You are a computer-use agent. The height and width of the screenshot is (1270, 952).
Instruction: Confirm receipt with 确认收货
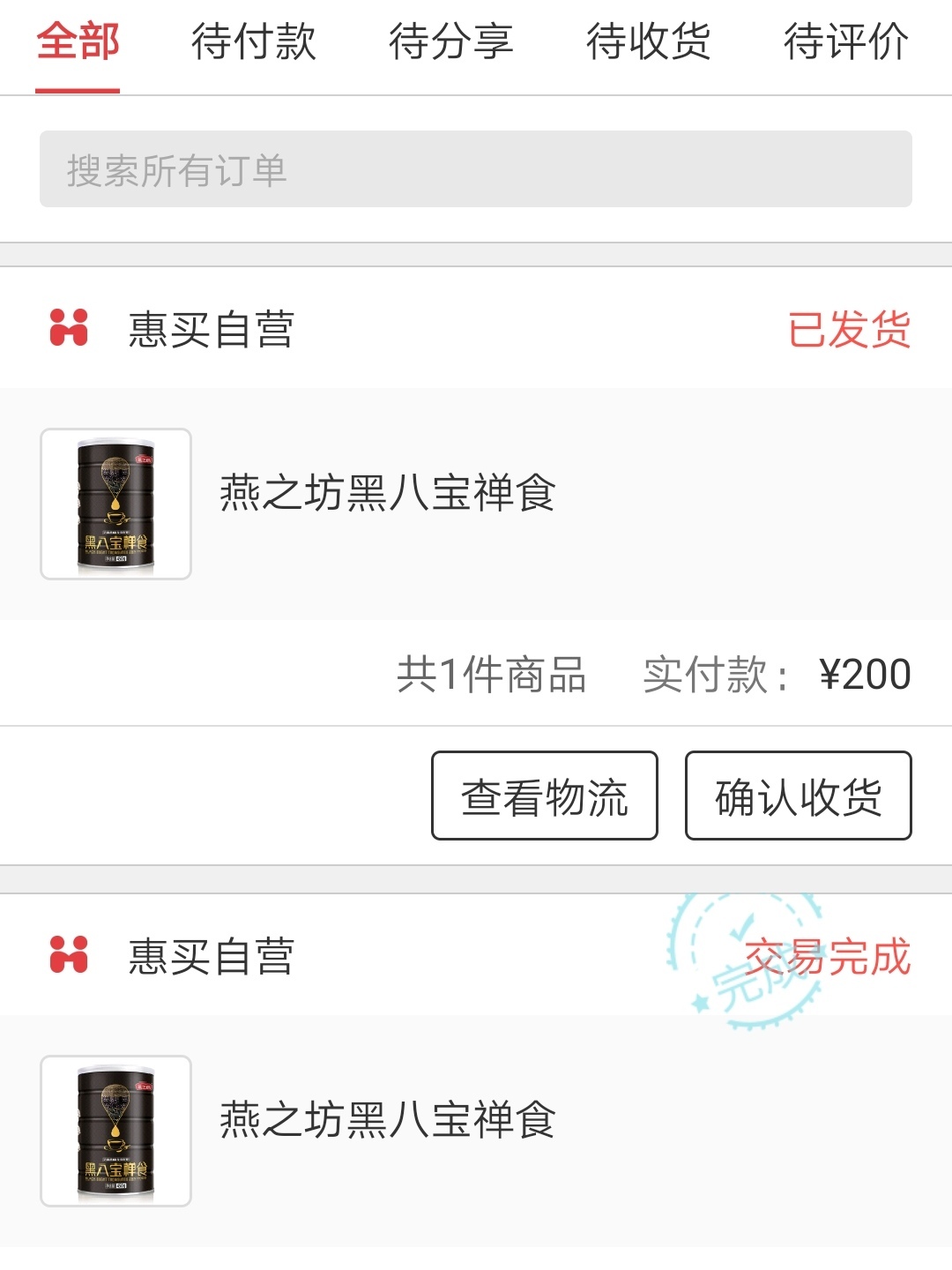pyautogui.click(x=798, y=796)
